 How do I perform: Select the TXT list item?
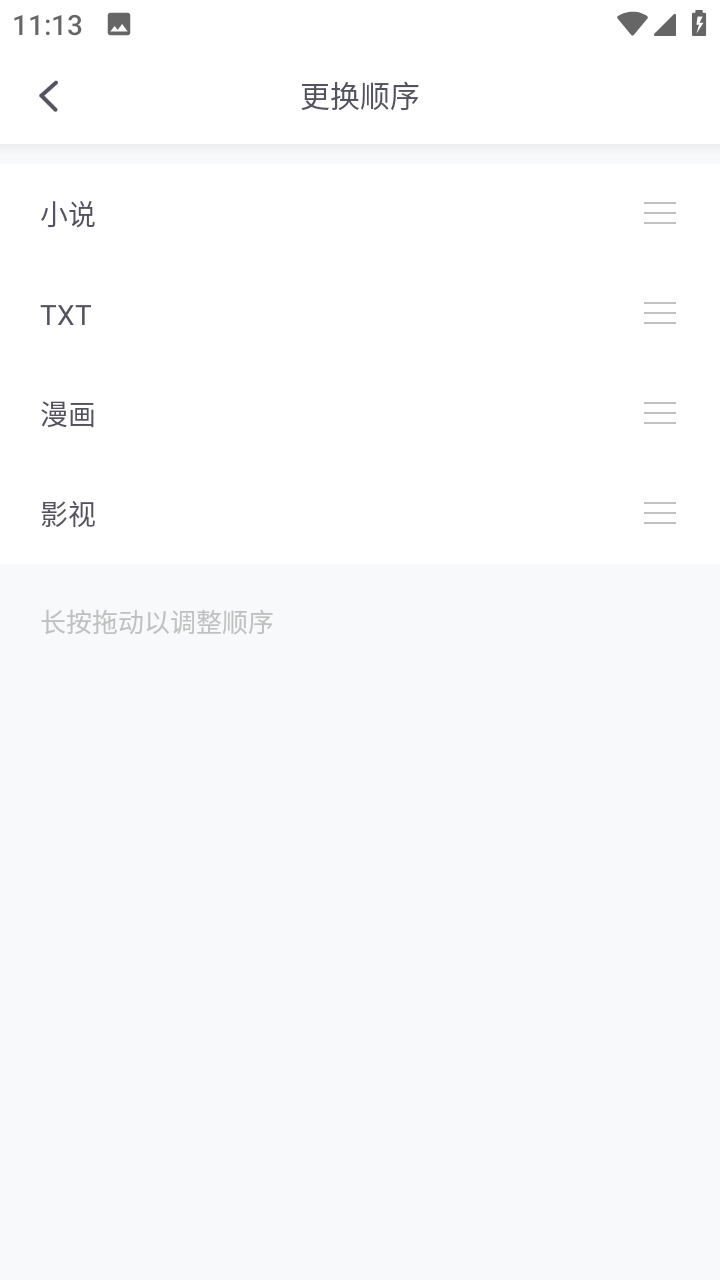click(x=360, y=313)
